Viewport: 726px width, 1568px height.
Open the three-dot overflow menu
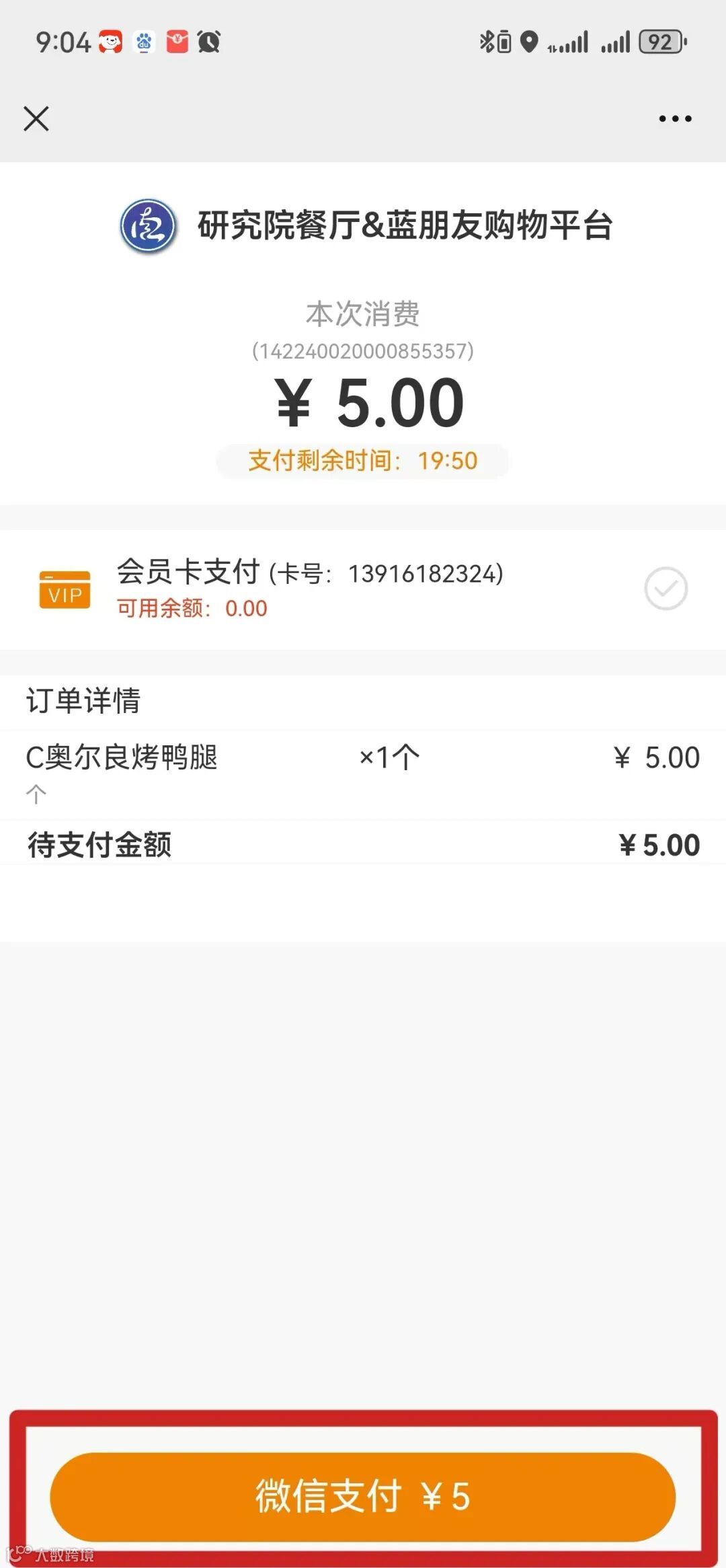pos(675,118)
